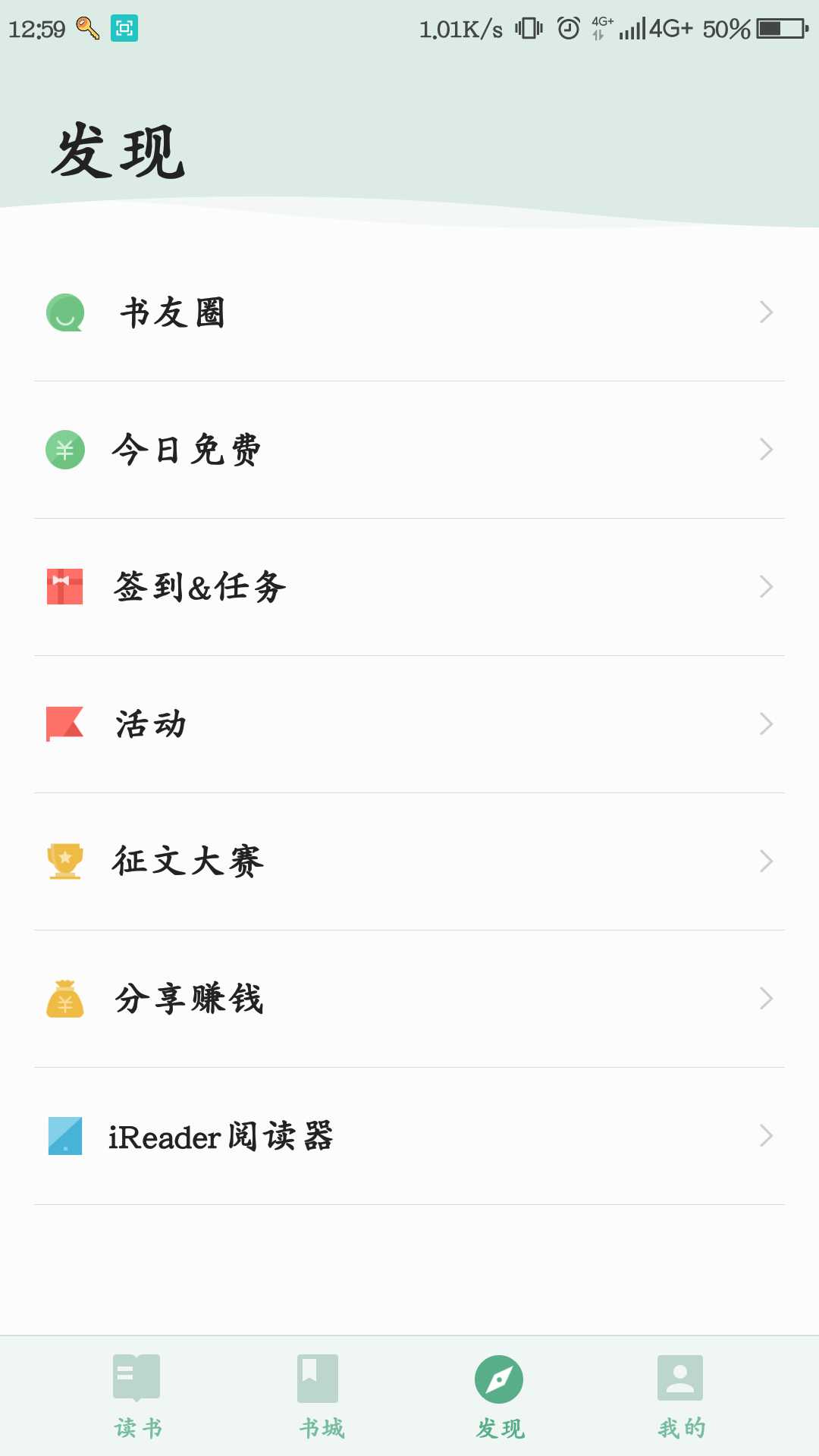The width and height of the screenshot is (819, 1456).
Task: Open the 书友圈 speech bubble icon
Action: coord(64,311)
